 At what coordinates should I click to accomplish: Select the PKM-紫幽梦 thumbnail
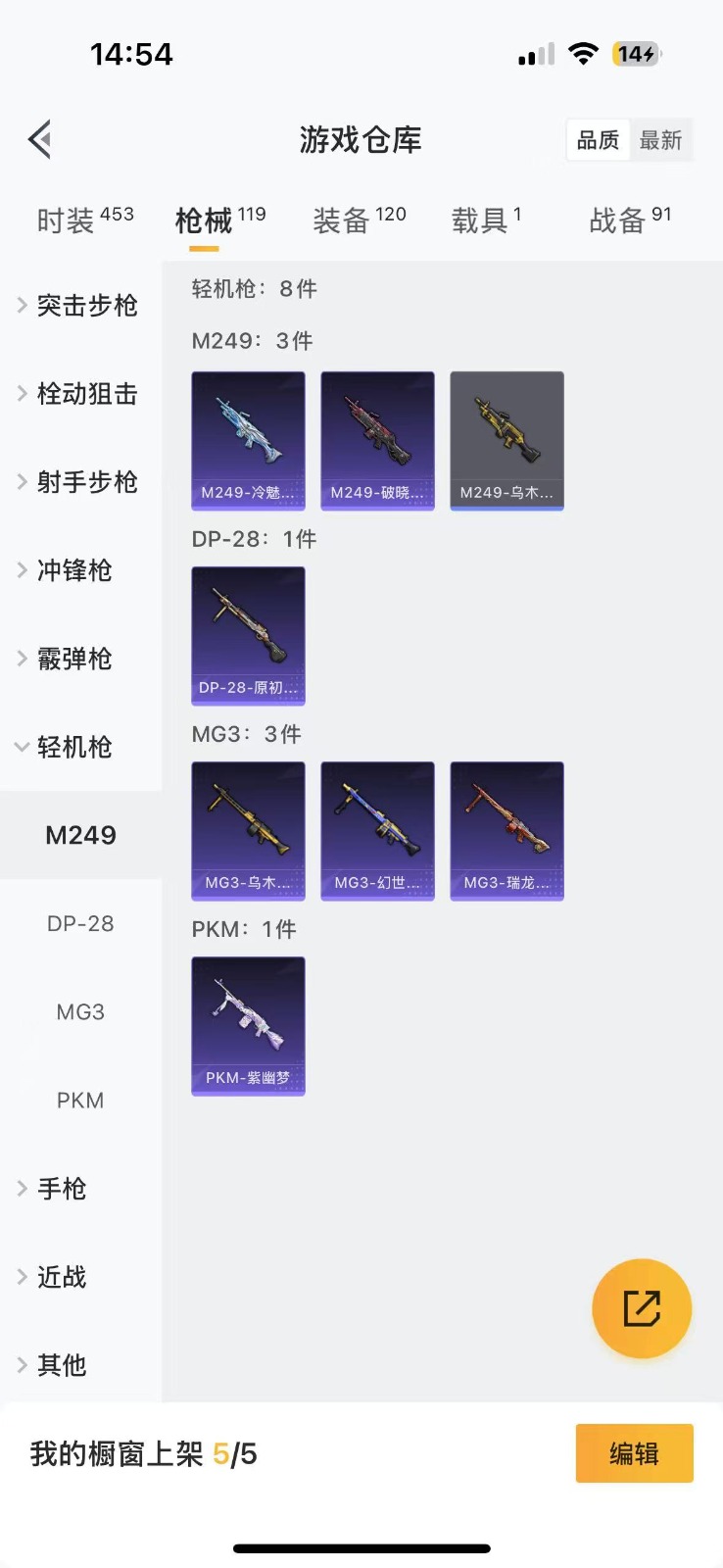(x=248, y=1026)
